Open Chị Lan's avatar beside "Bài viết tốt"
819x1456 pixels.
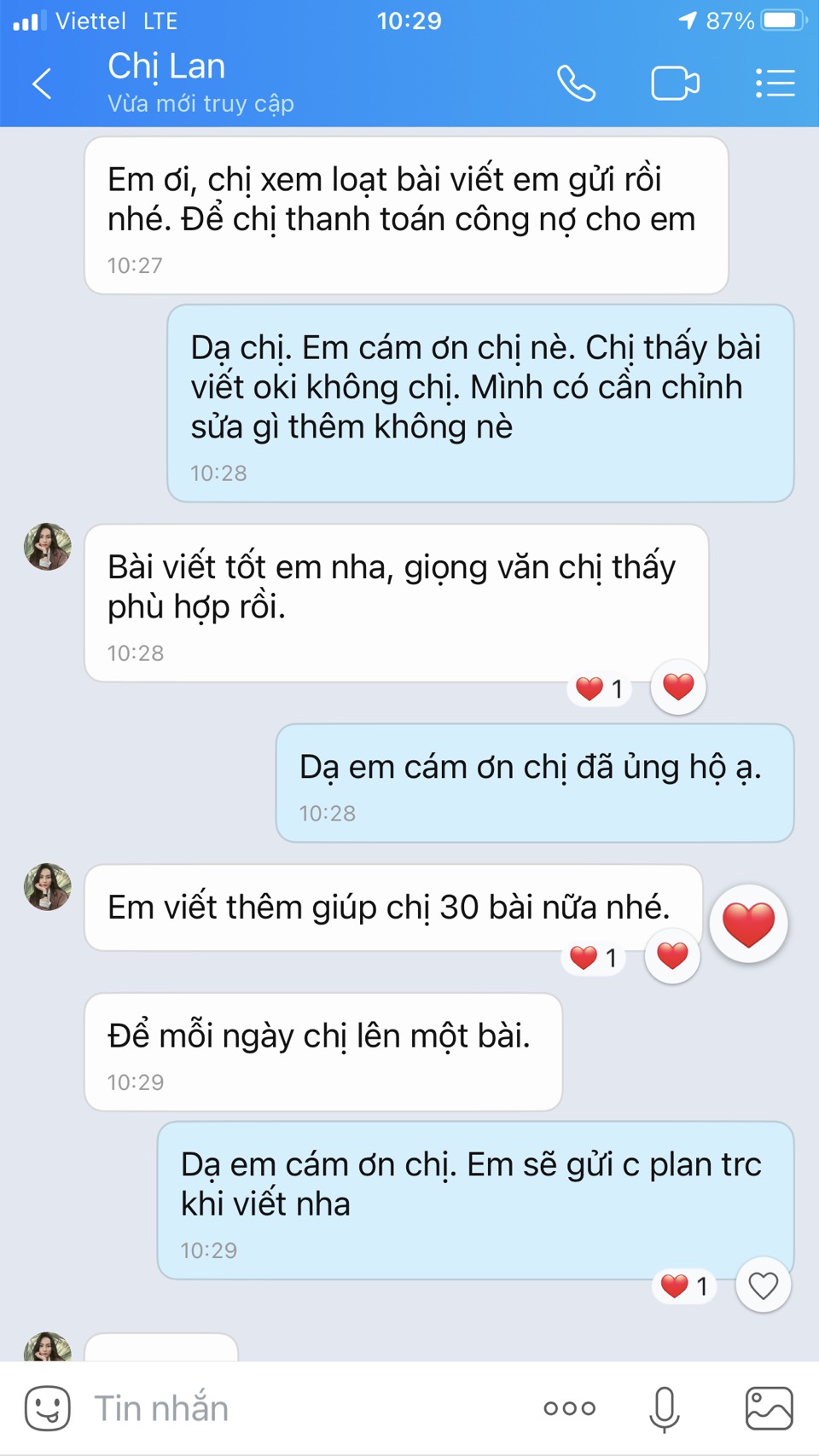pos(48,547)
